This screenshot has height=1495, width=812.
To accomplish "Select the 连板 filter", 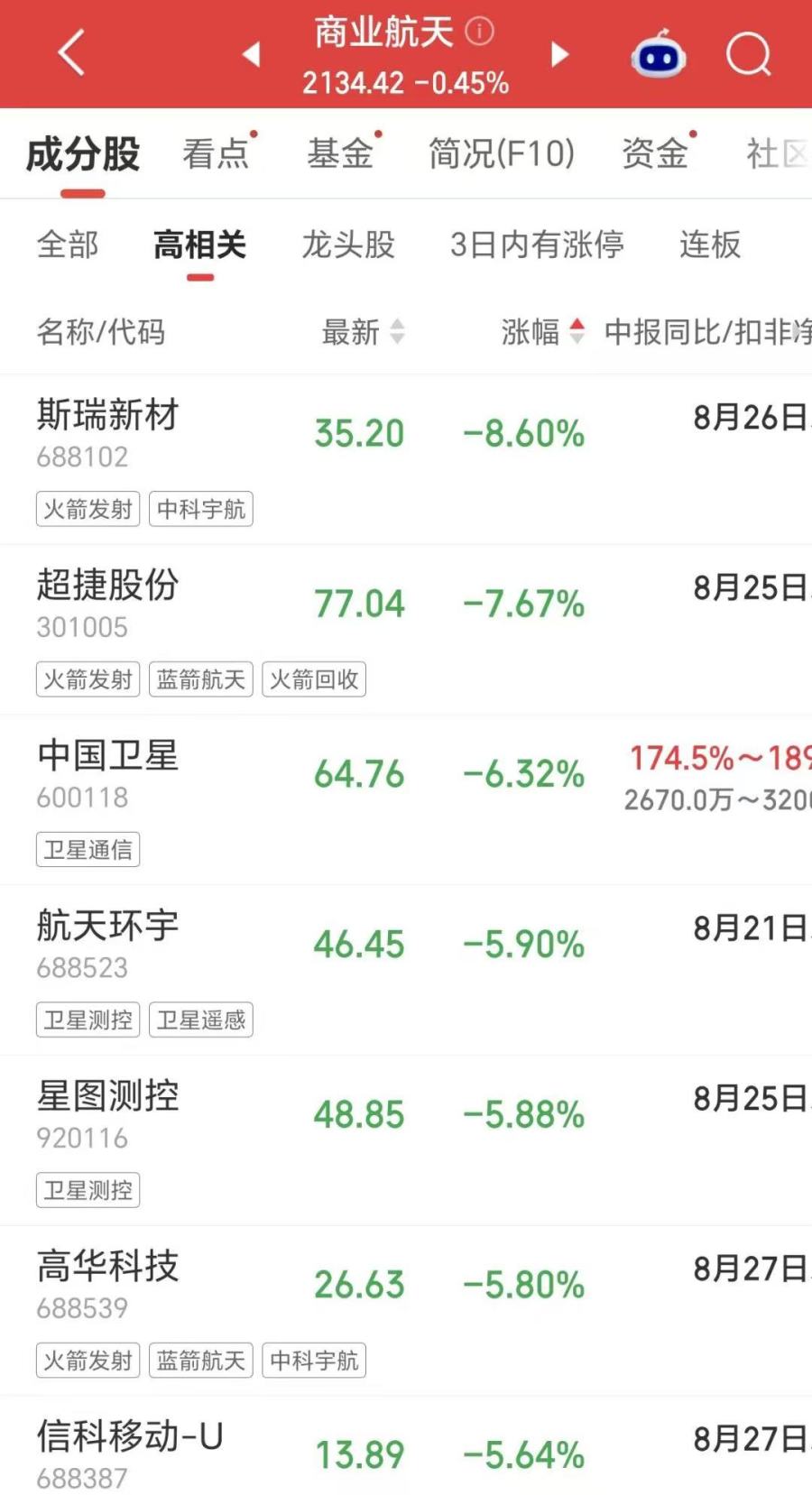I will pos(710,245).
